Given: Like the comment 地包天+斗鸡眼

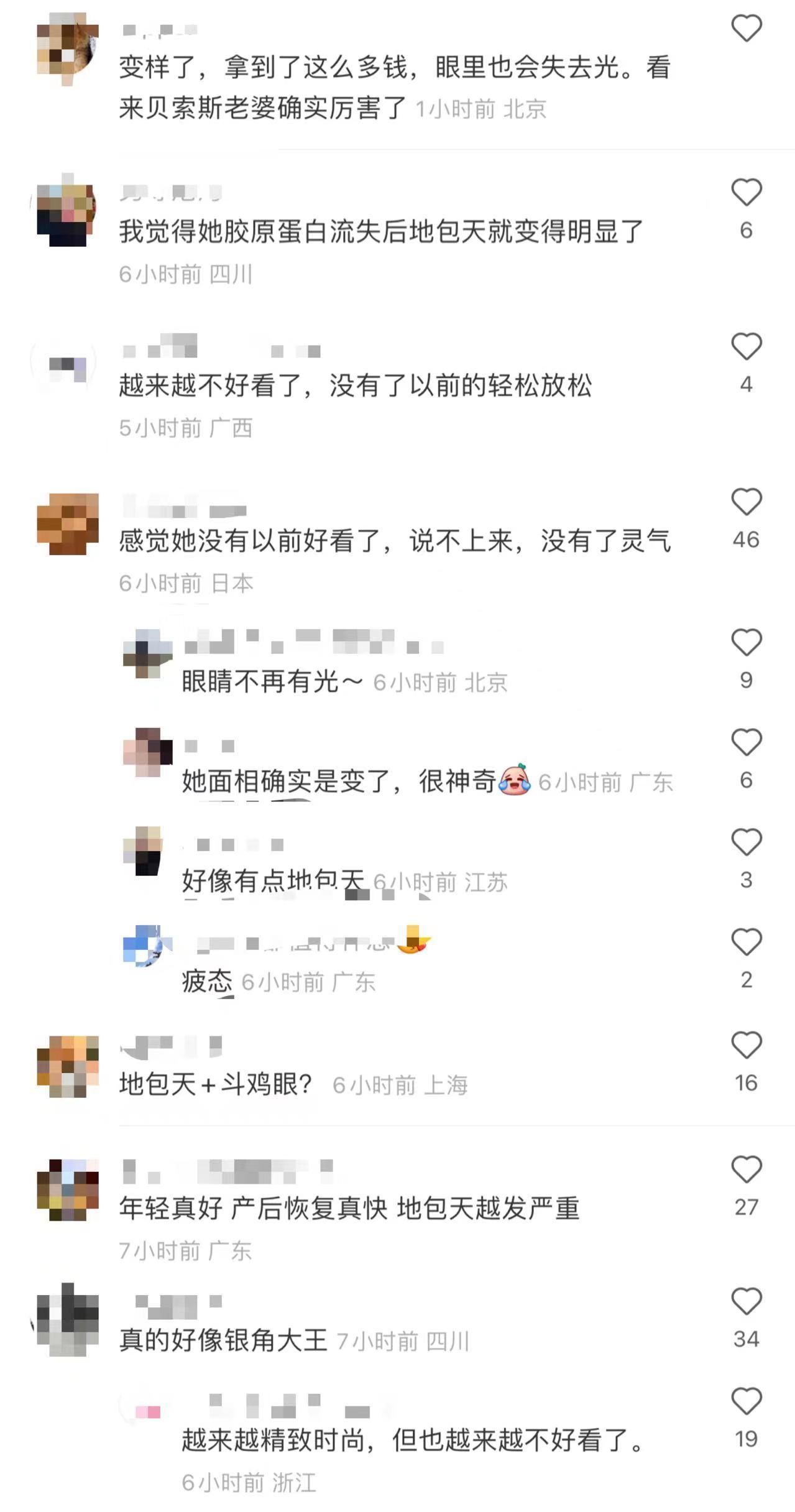Looking at the screenshot, I should 746,1045.
